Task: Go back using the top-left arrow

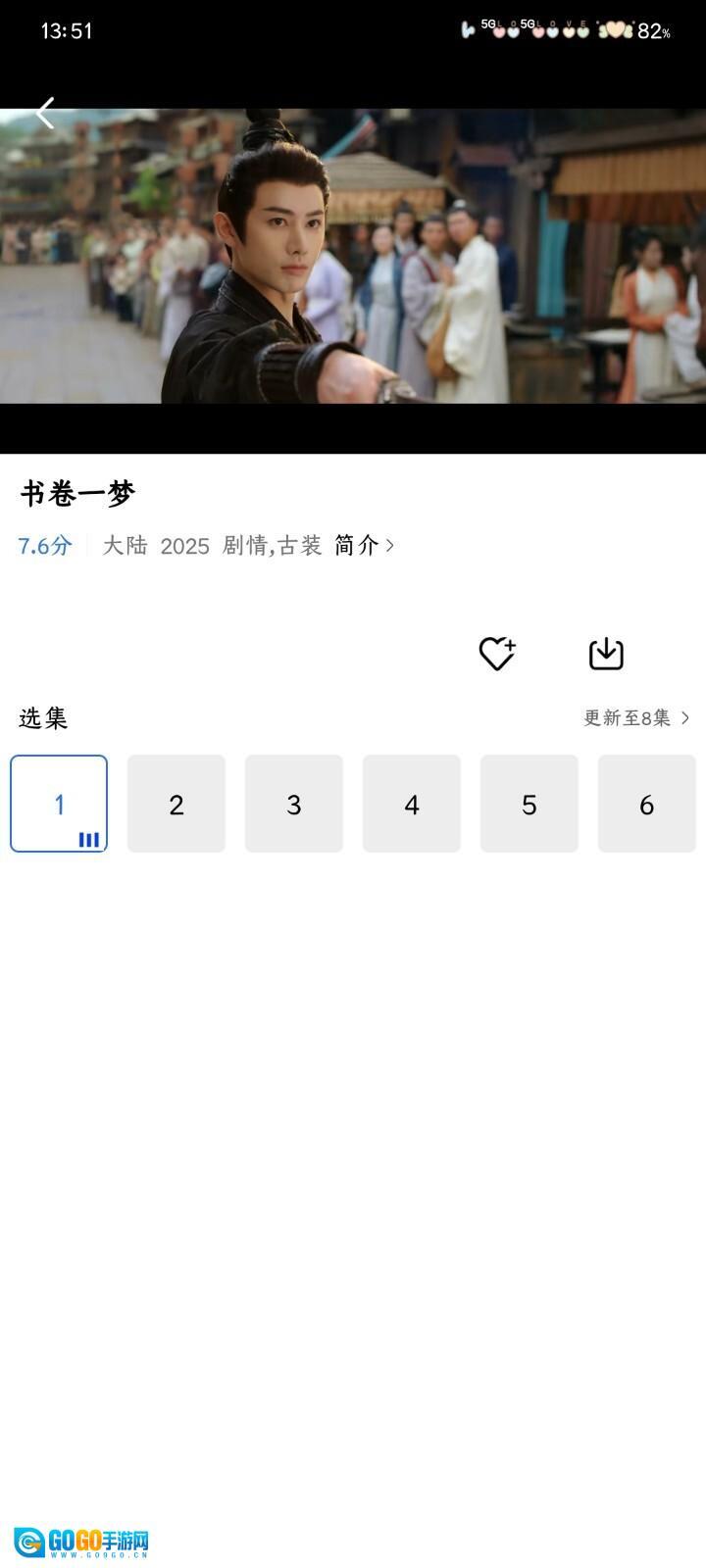Action: pos(45,114)
